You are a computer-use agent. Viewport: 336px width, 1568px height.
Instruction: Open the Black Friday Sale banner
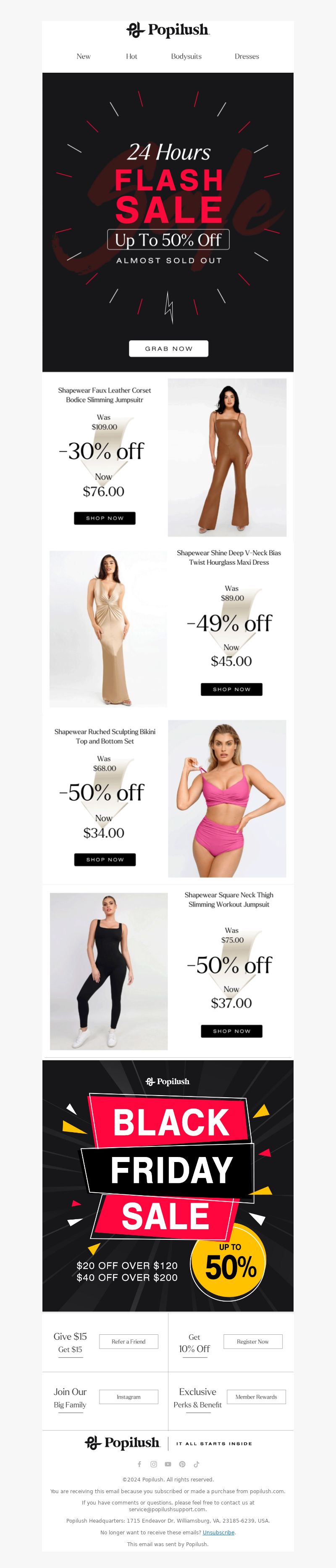point(168,1185)
